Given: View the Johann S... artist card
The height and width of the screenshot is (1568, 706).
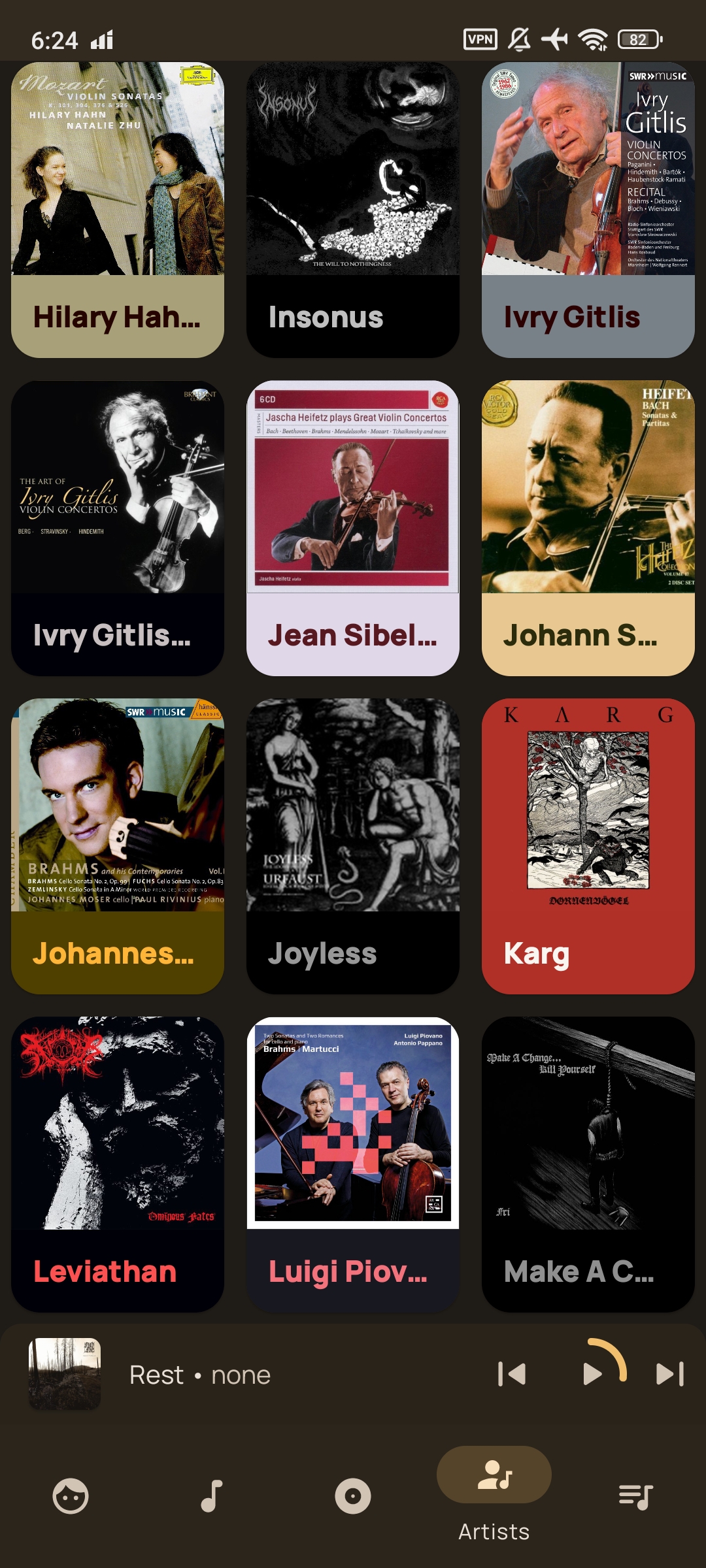Looking at the screenshot, I should (588, 528).
